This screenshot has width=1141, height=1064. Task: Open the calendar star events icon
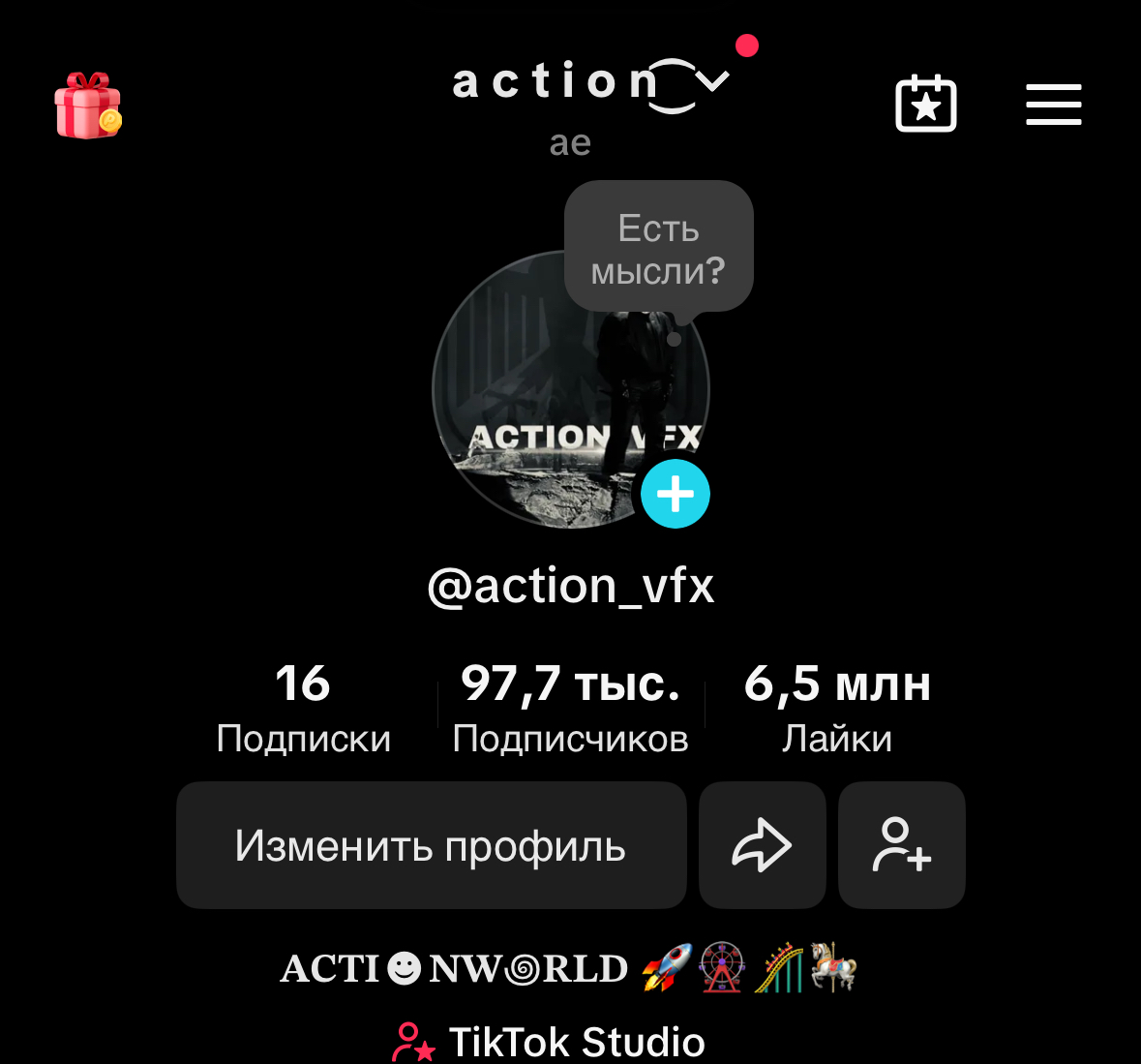[x=925, y=105]
